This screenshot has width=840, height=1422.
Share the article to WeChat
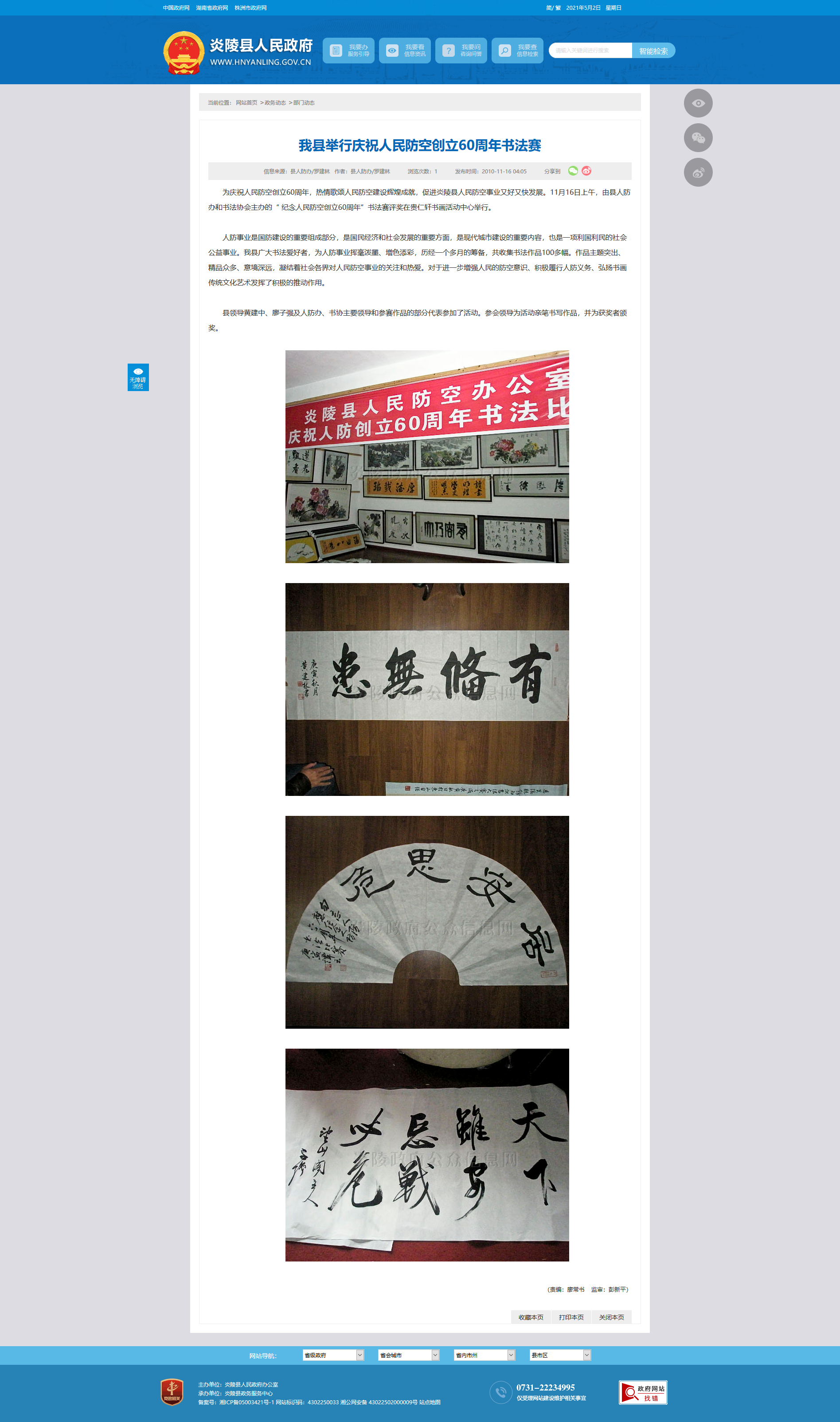(573, 171)
